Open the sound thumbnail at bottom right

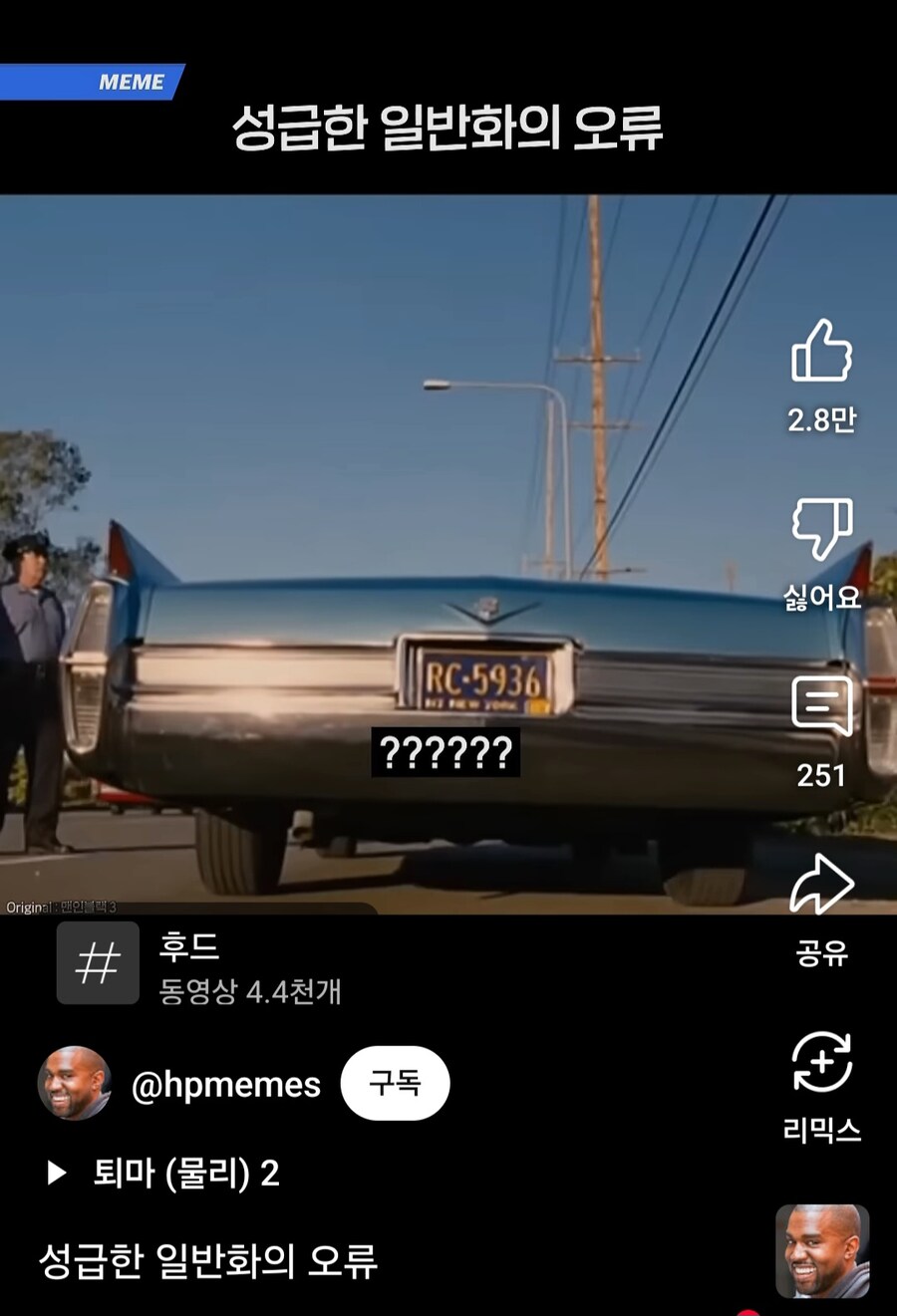[x=822, y=1251]
